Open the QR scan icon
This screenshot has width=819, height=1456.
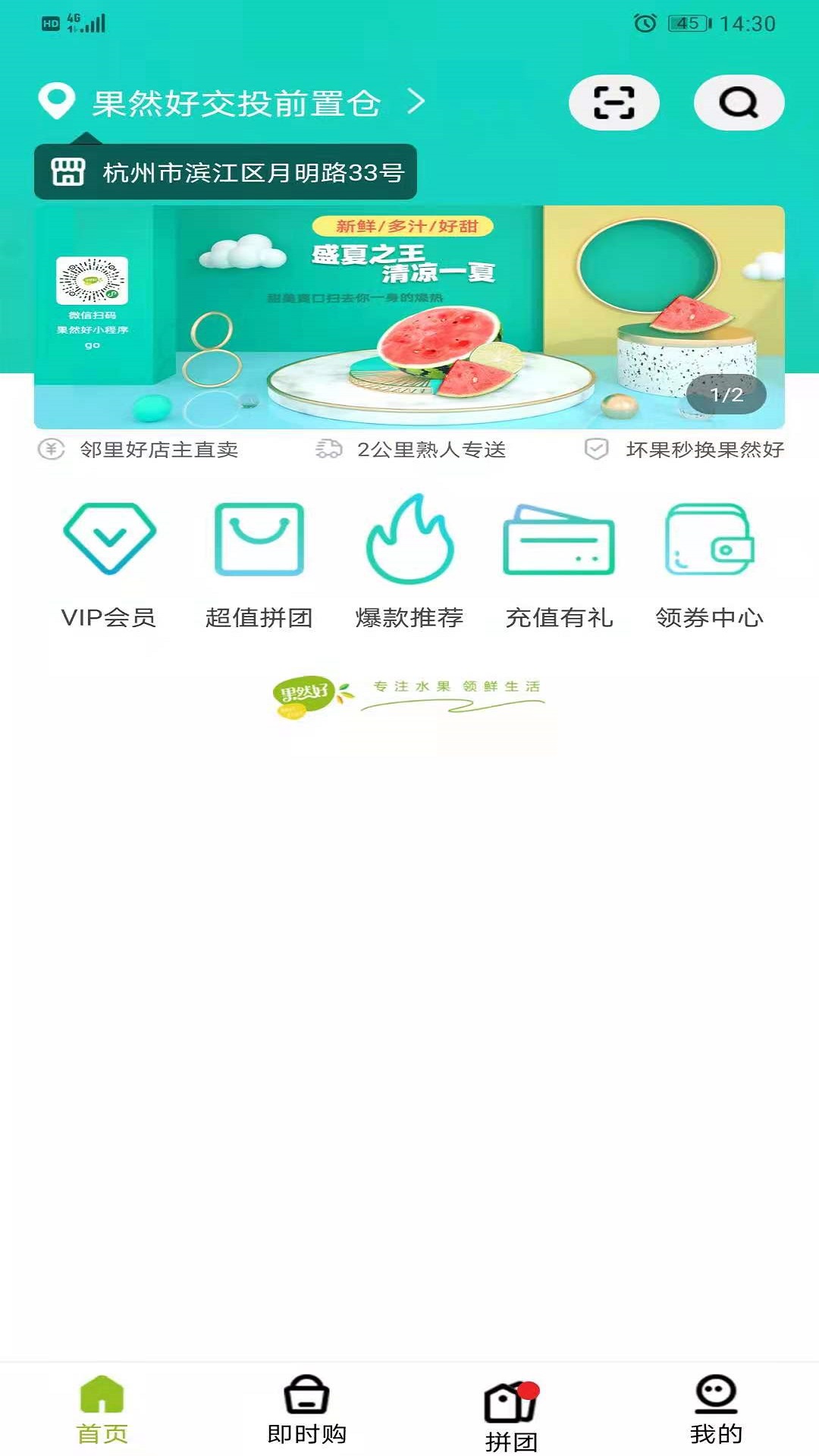tap(613, 102)
